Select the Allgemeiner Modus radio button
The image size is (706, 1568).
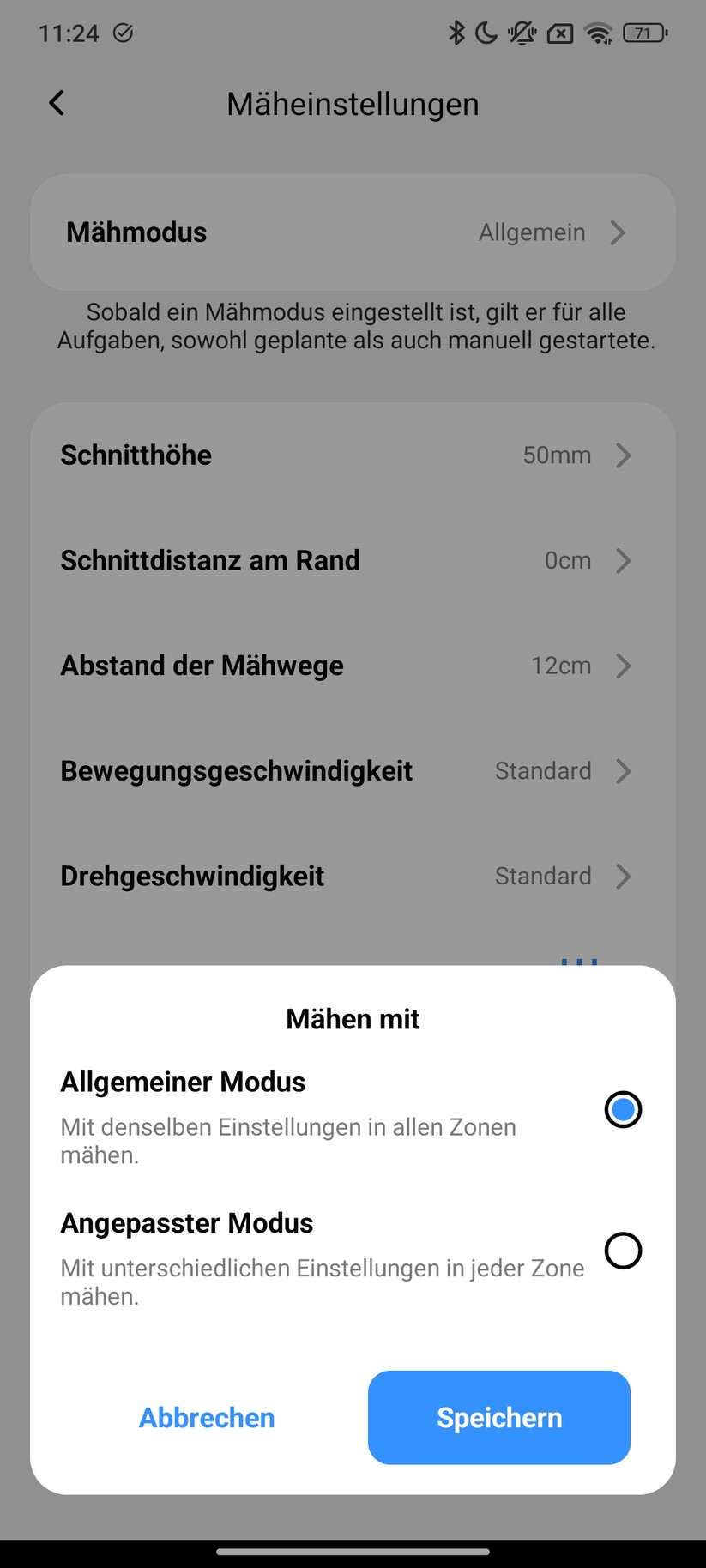[623, 1109]
